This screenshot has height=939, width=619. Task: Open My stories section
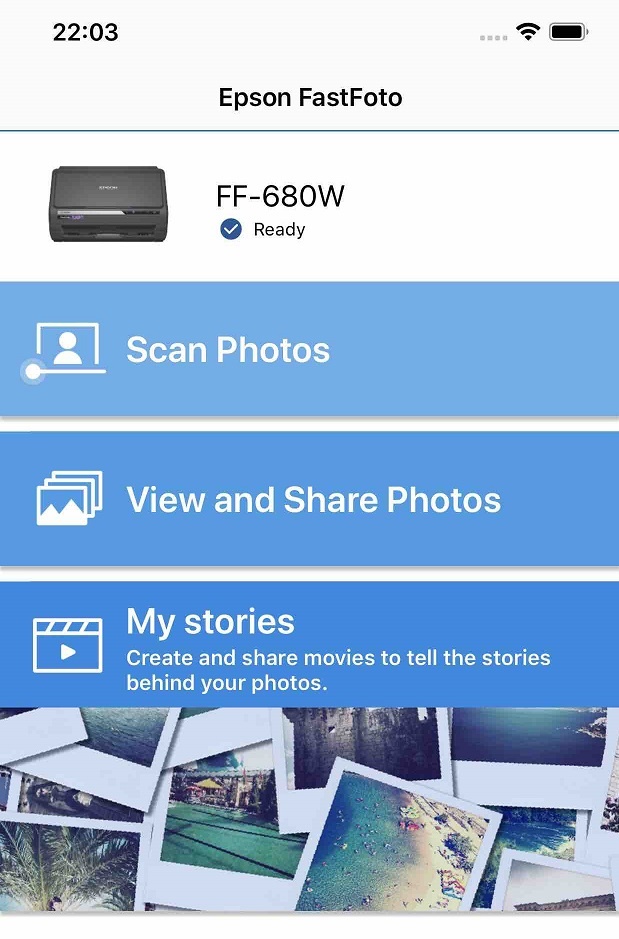tap(309, 645)
